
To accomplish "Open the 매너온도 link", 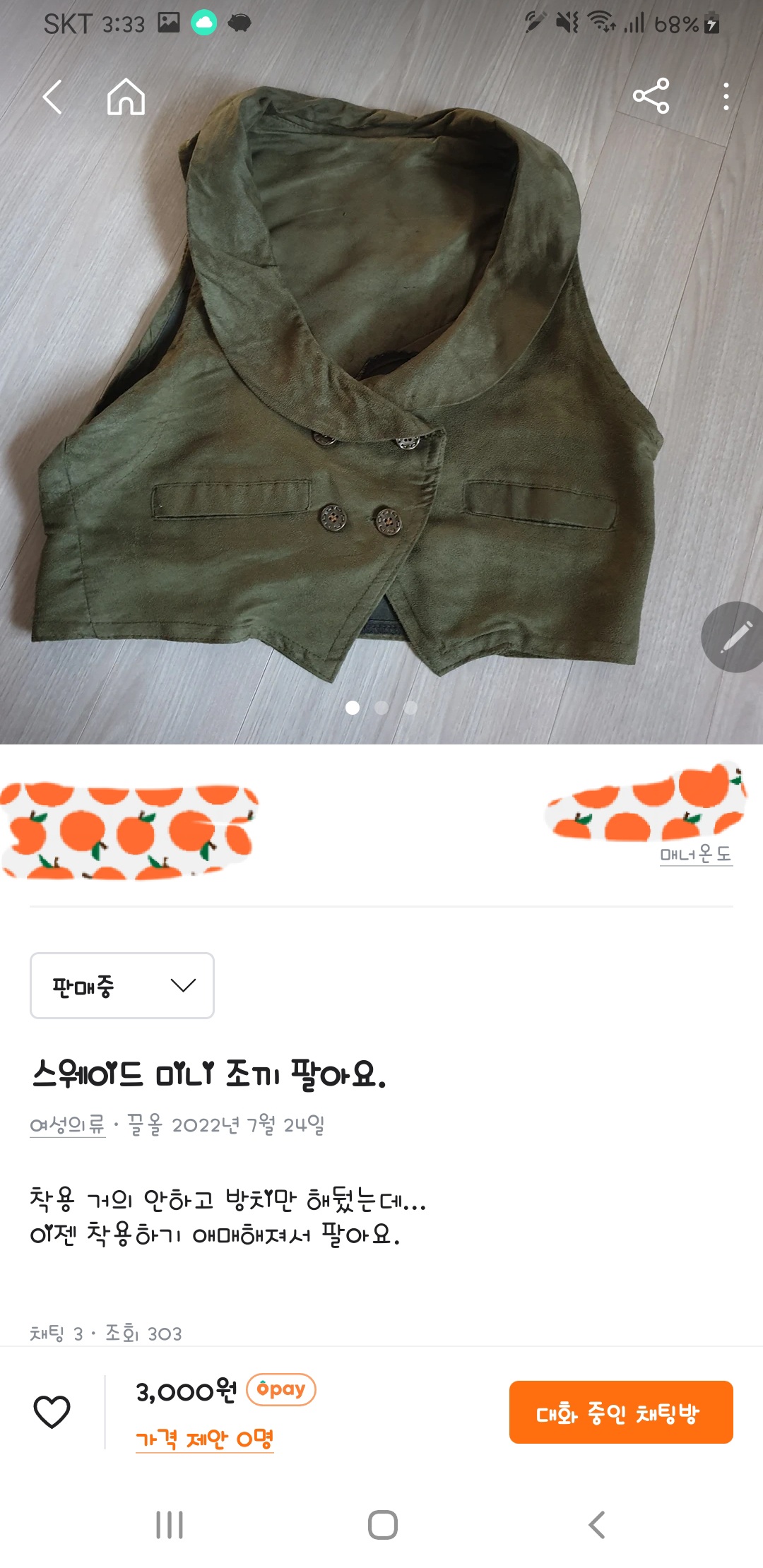I will click(695, 855).
